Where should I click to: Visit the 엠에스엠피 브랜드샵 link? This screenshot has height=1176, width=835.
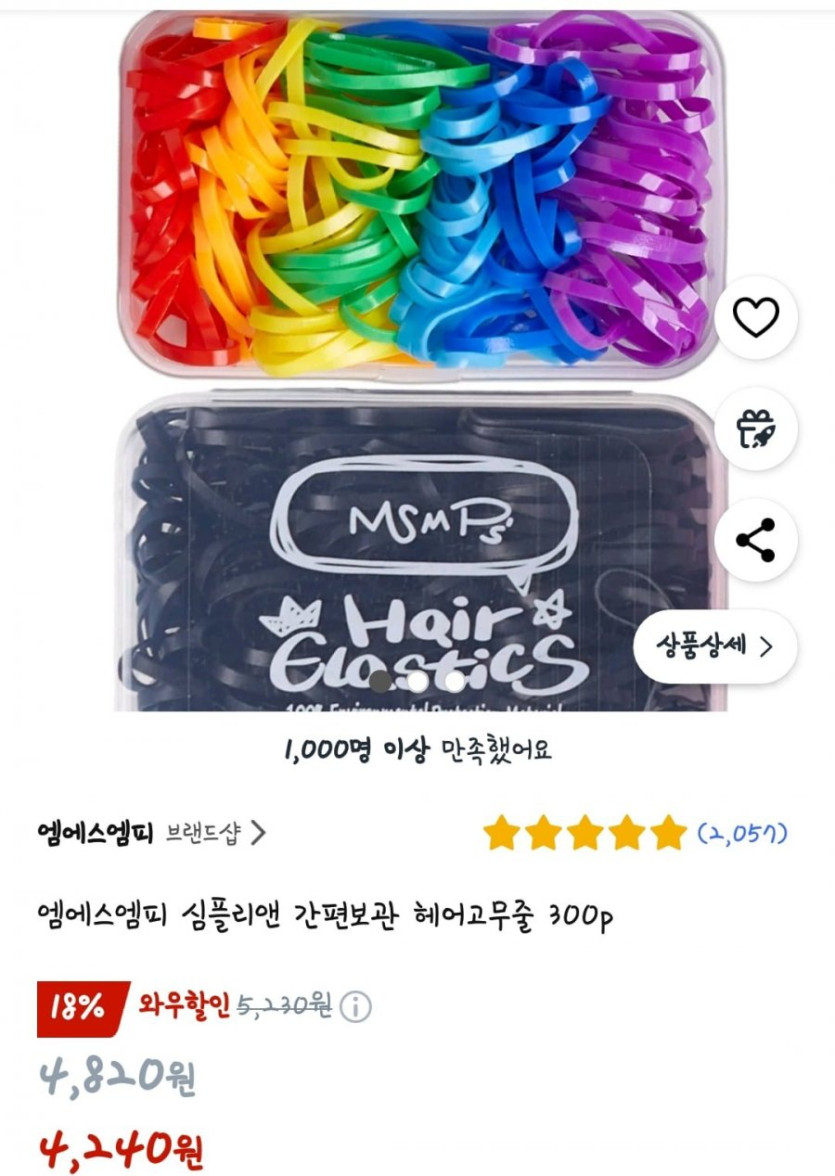pyautogui.click(x=150, y=833)
